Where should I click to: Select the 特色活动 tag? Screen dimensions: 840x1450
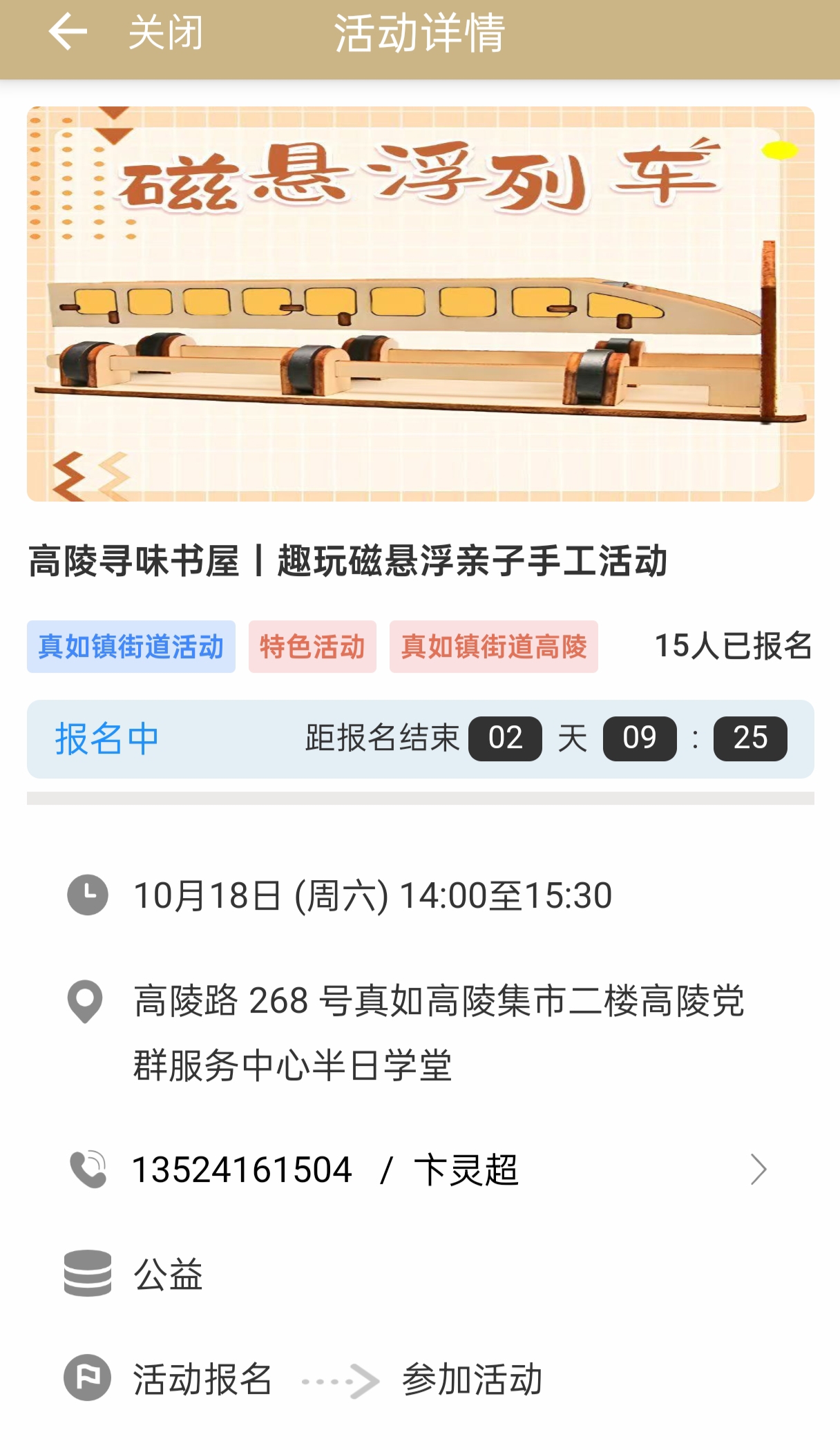(x=312, y=647)
